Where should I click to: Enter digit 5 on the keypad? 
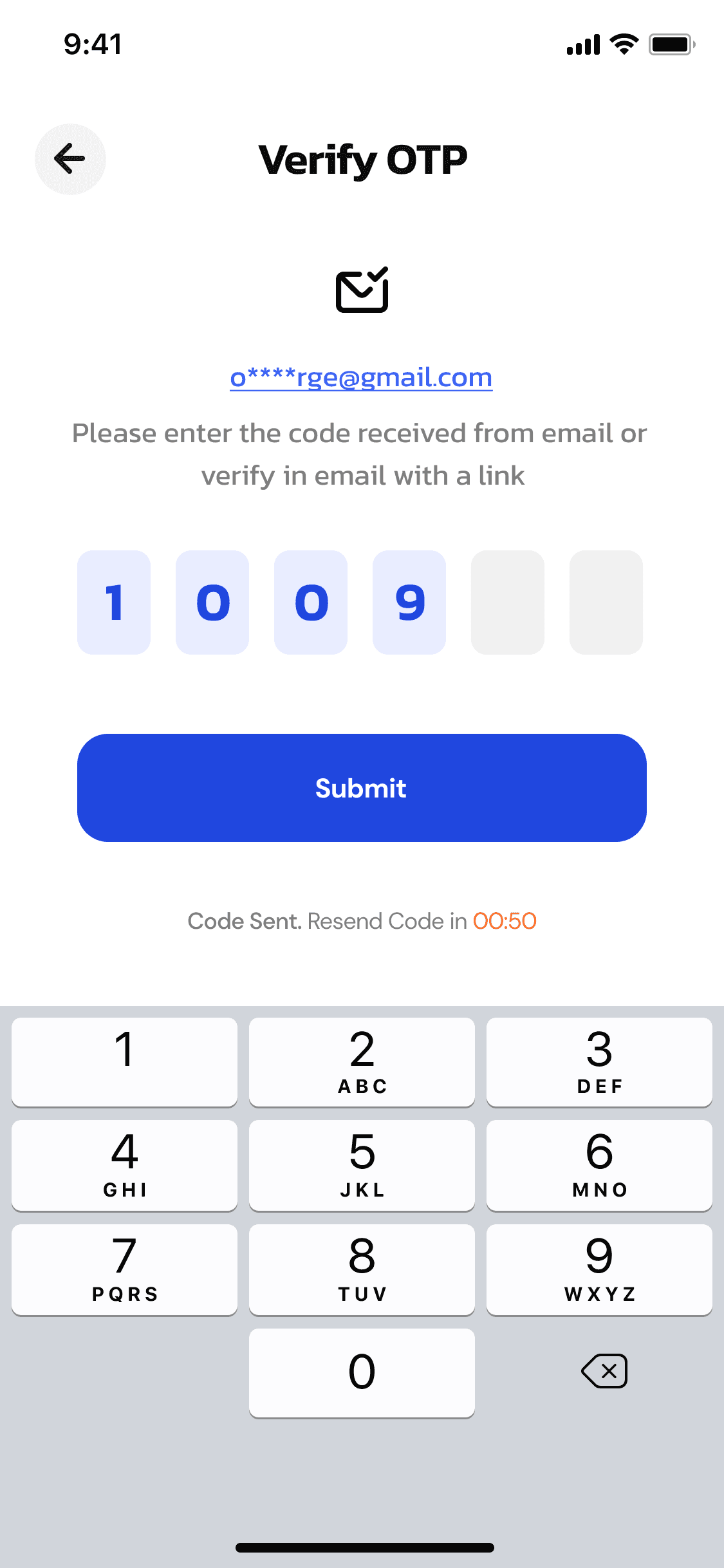coord(362,1165)
